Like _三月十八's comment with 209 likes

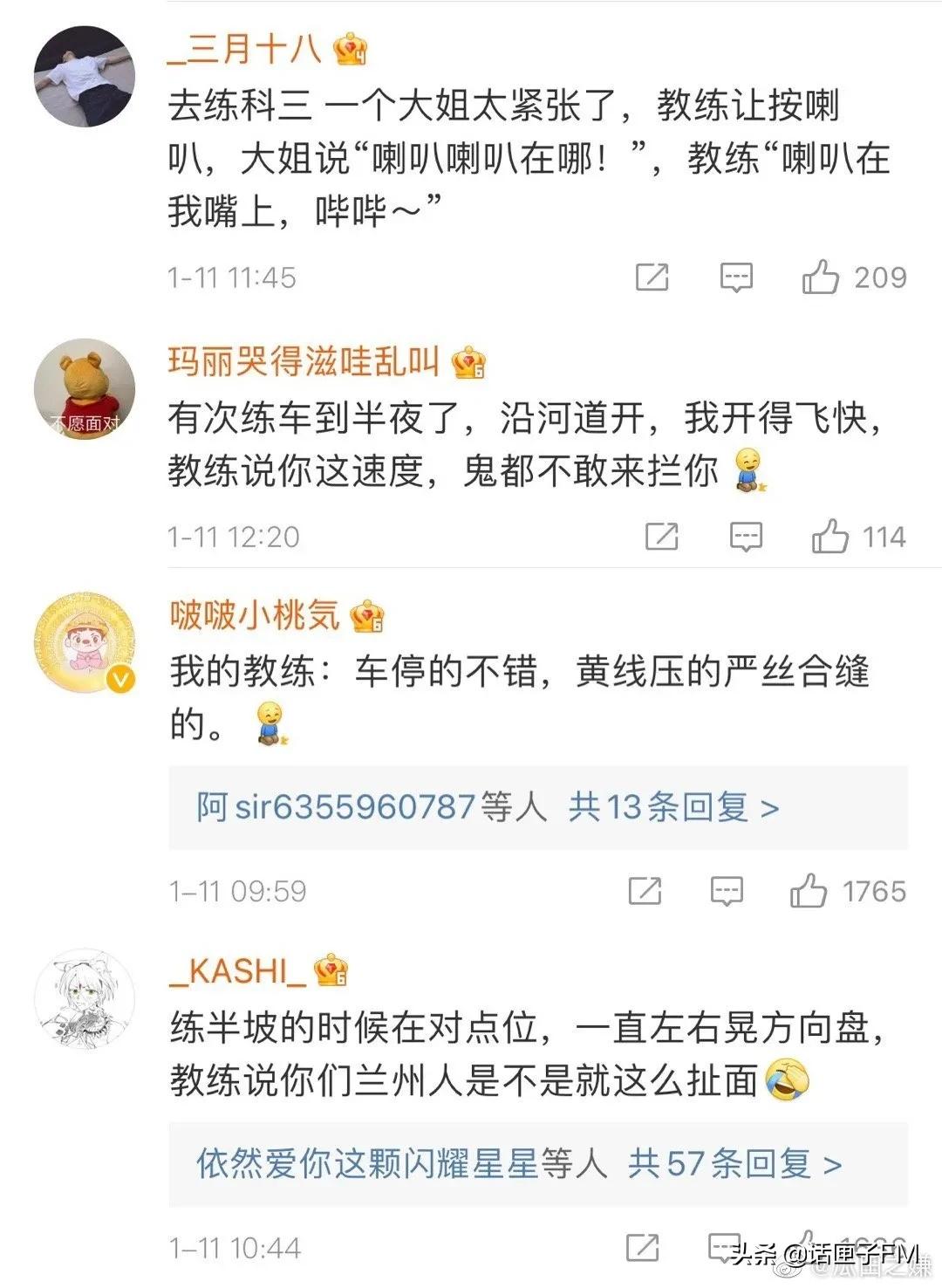[824, 277]
